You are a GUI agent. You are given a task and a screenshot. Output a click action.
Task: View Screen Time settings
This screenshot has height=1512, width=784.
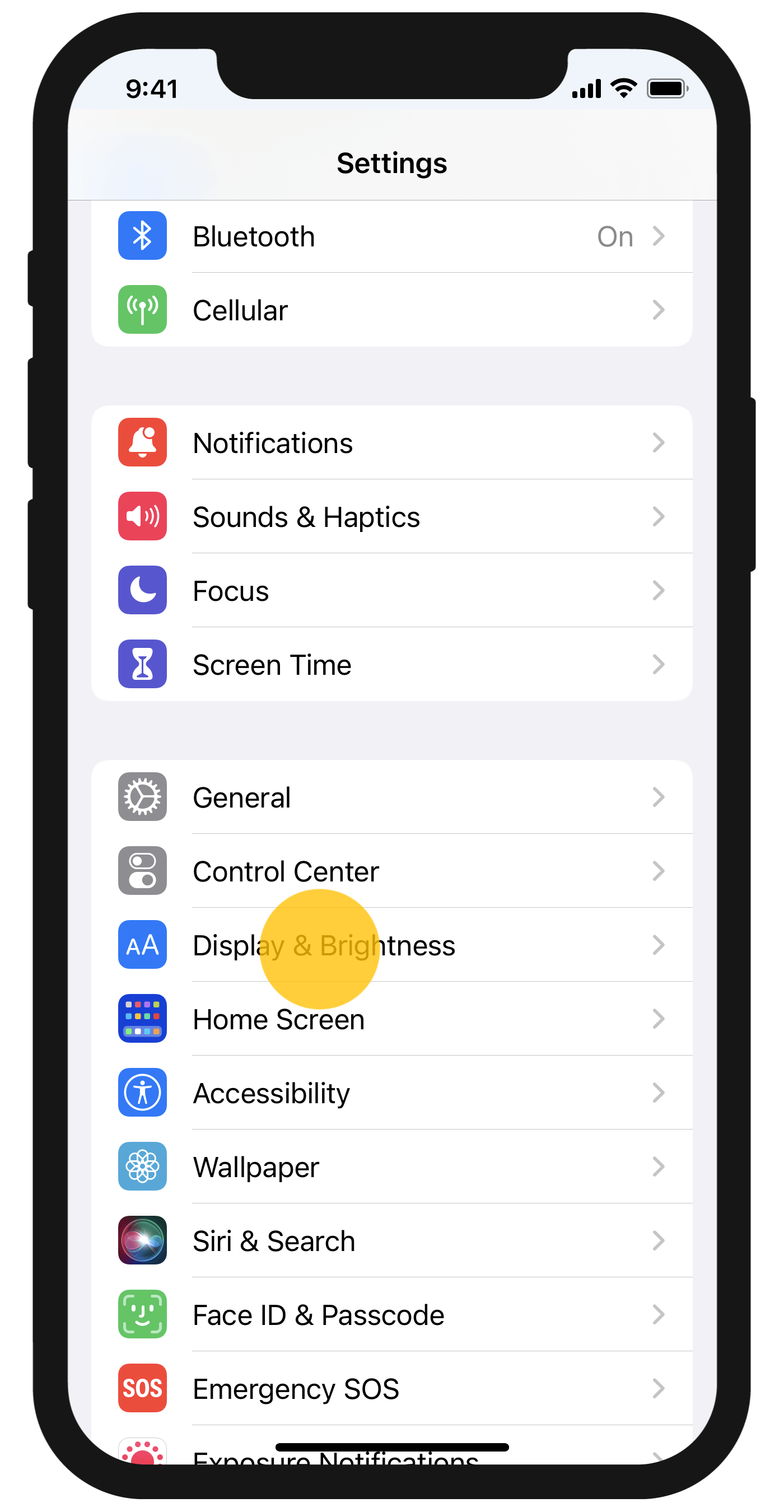pyautogui.click(x=391, y=664)
